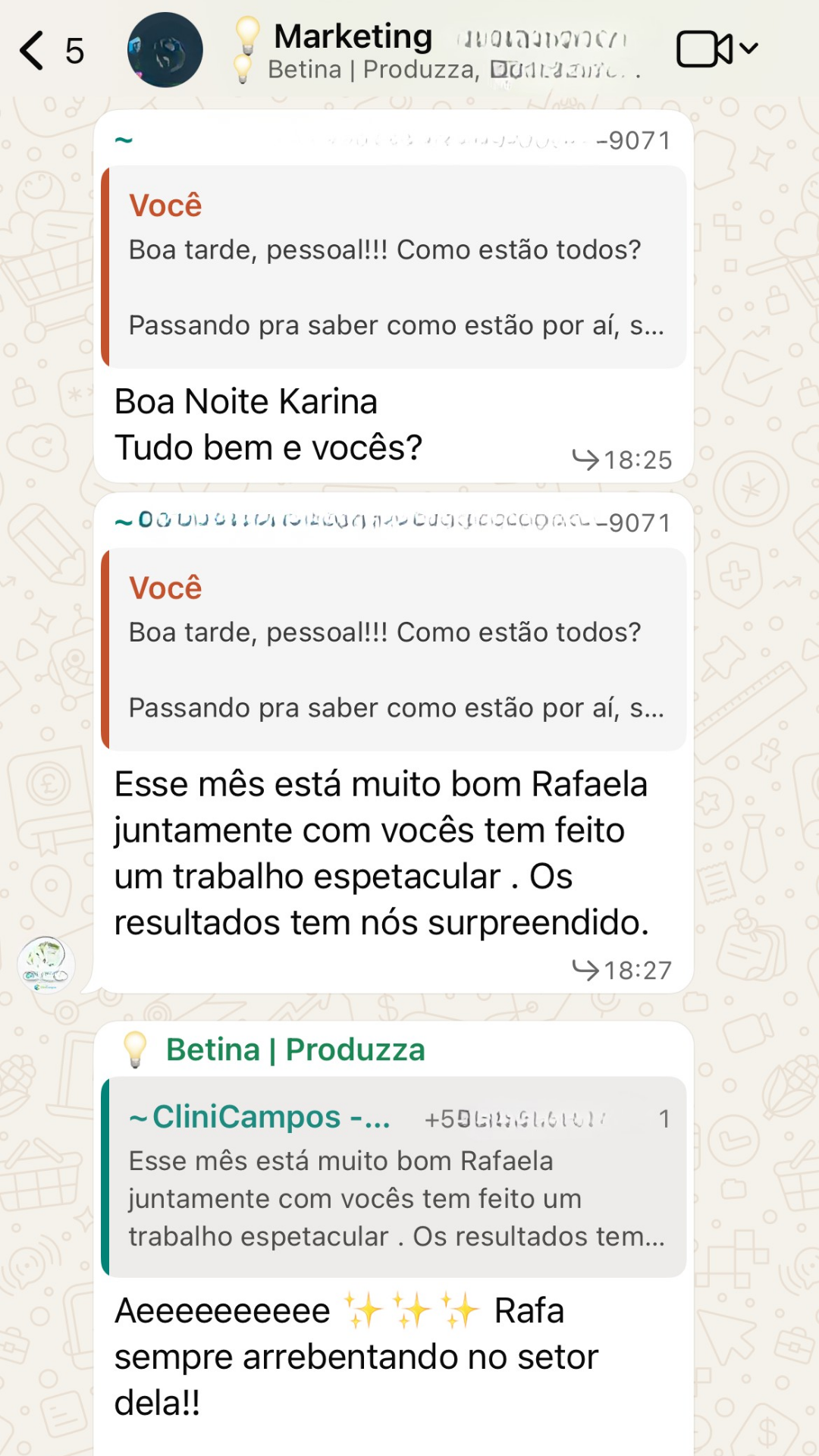Forward the message sent at 18:25
The width and height of the screenshot is (819, 1456).
click(x=585, y=460)
